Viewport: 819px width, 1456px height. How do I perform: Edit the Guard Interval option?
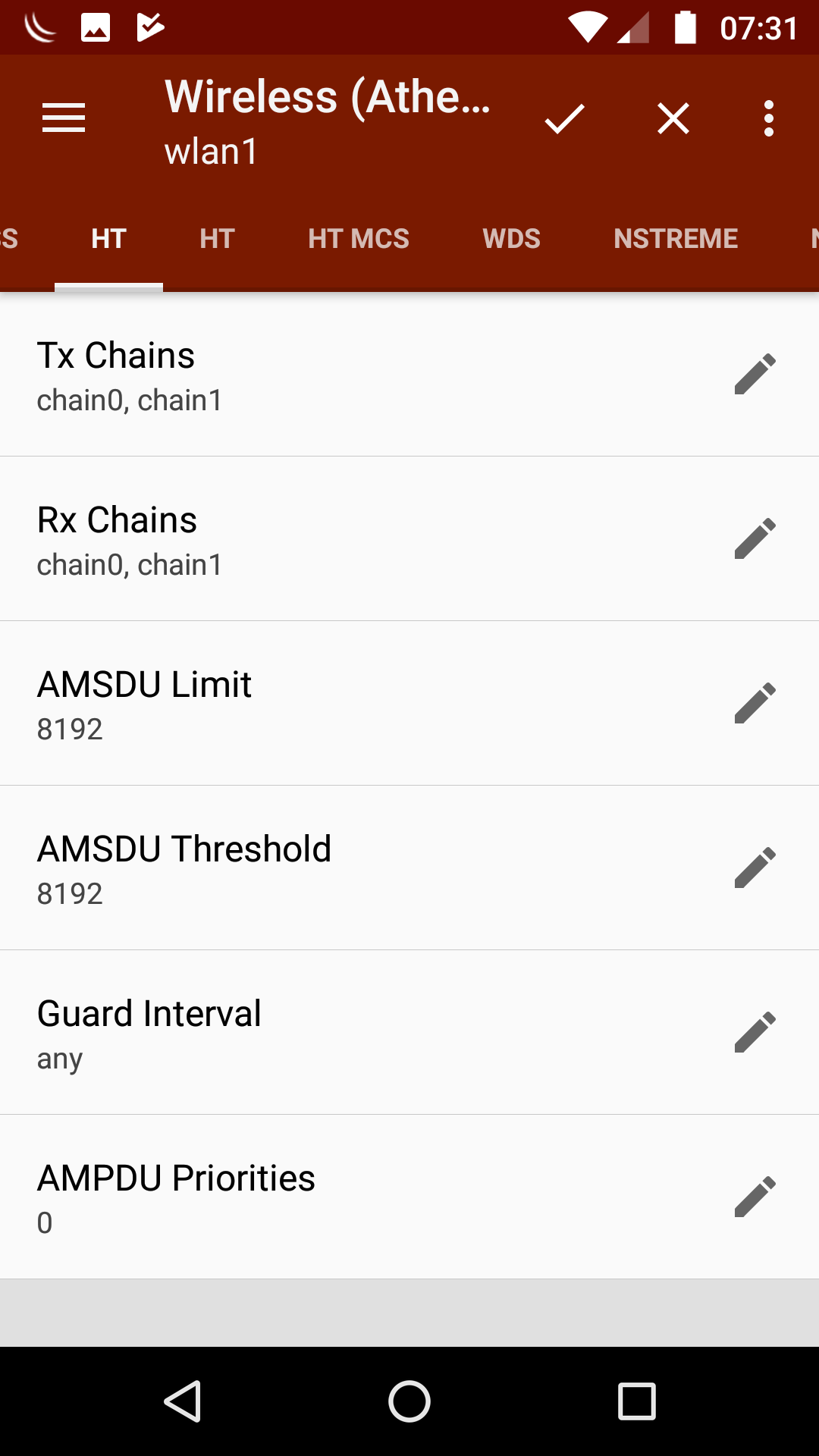tap(755, 1032)
